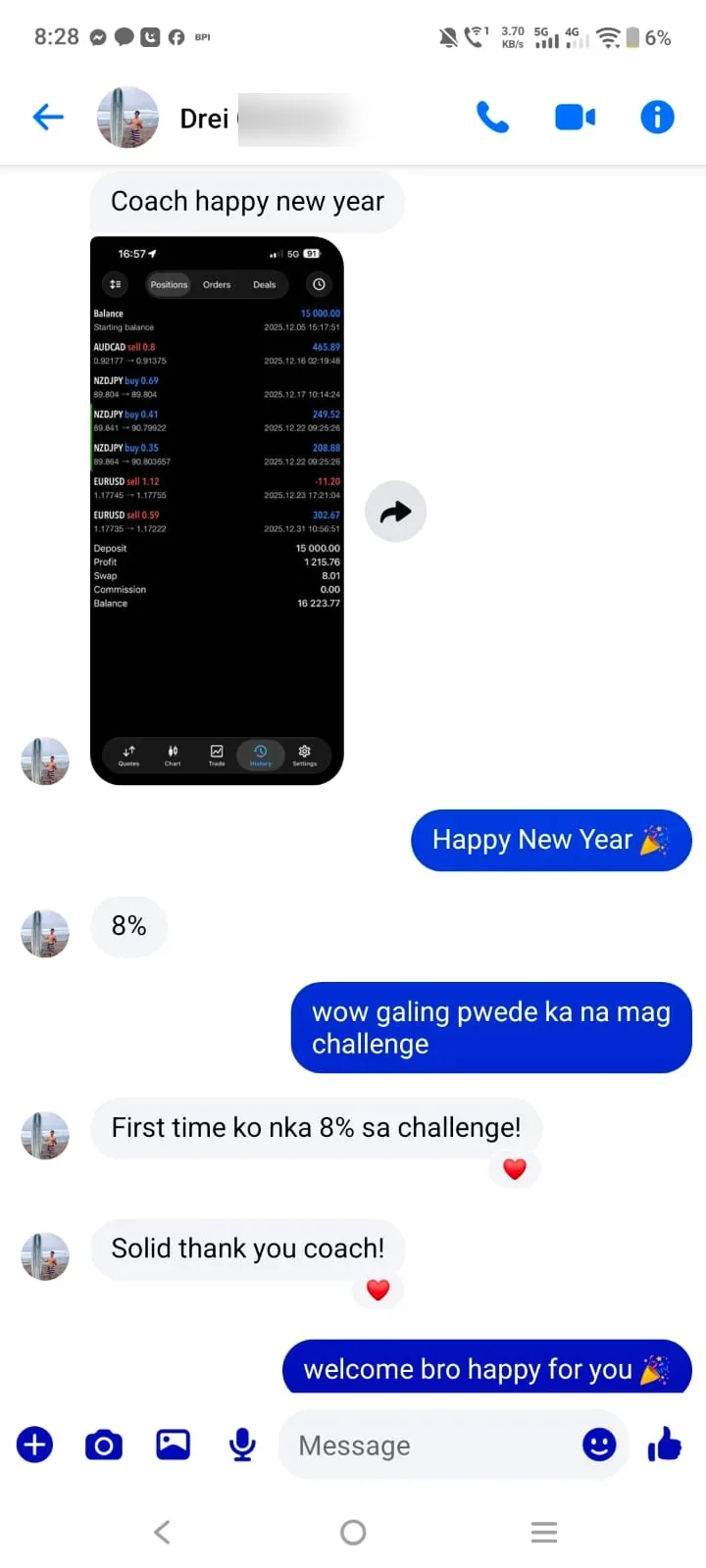Open more options with plus icon

pos(35,1445)
